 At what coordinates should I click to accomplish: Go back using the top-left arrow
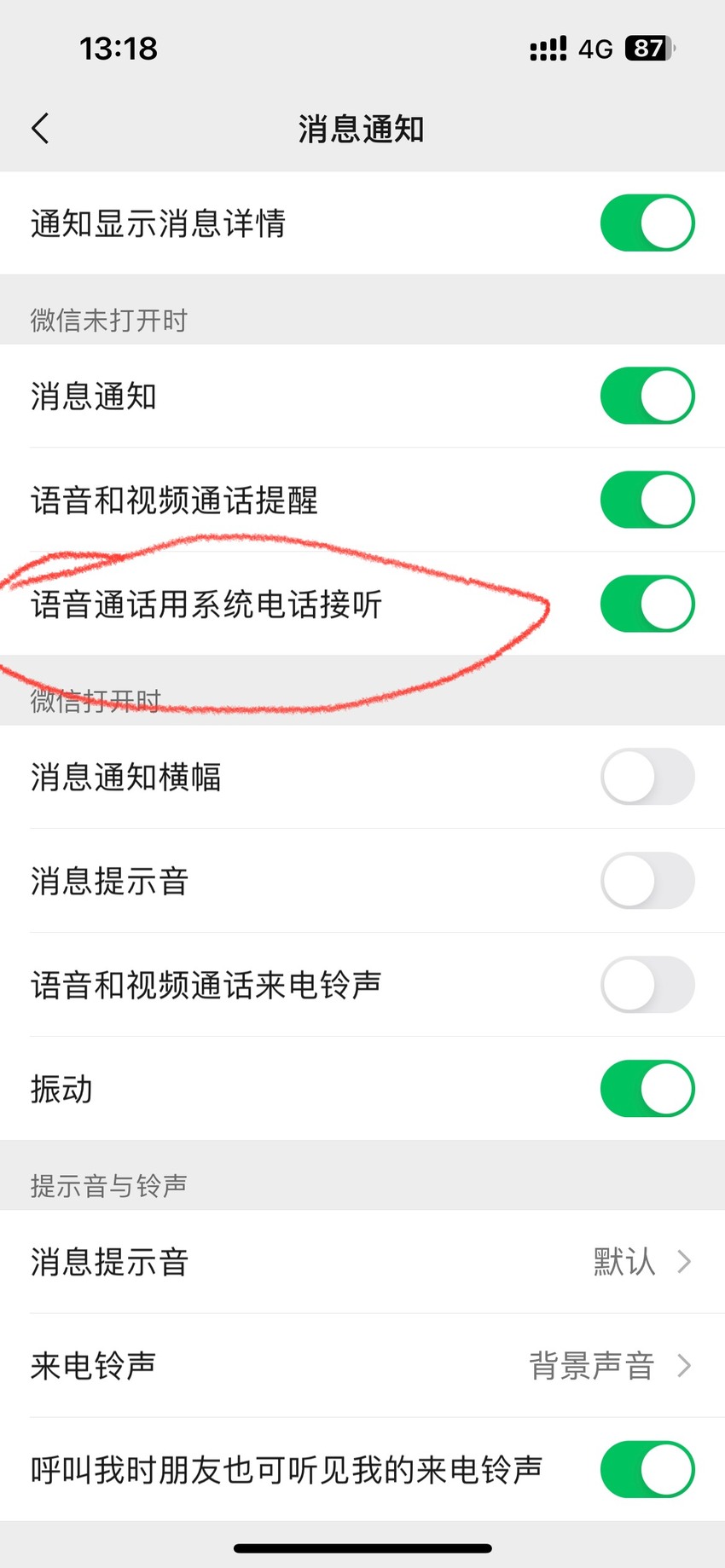pyautogui.click(x=40, y=129)
